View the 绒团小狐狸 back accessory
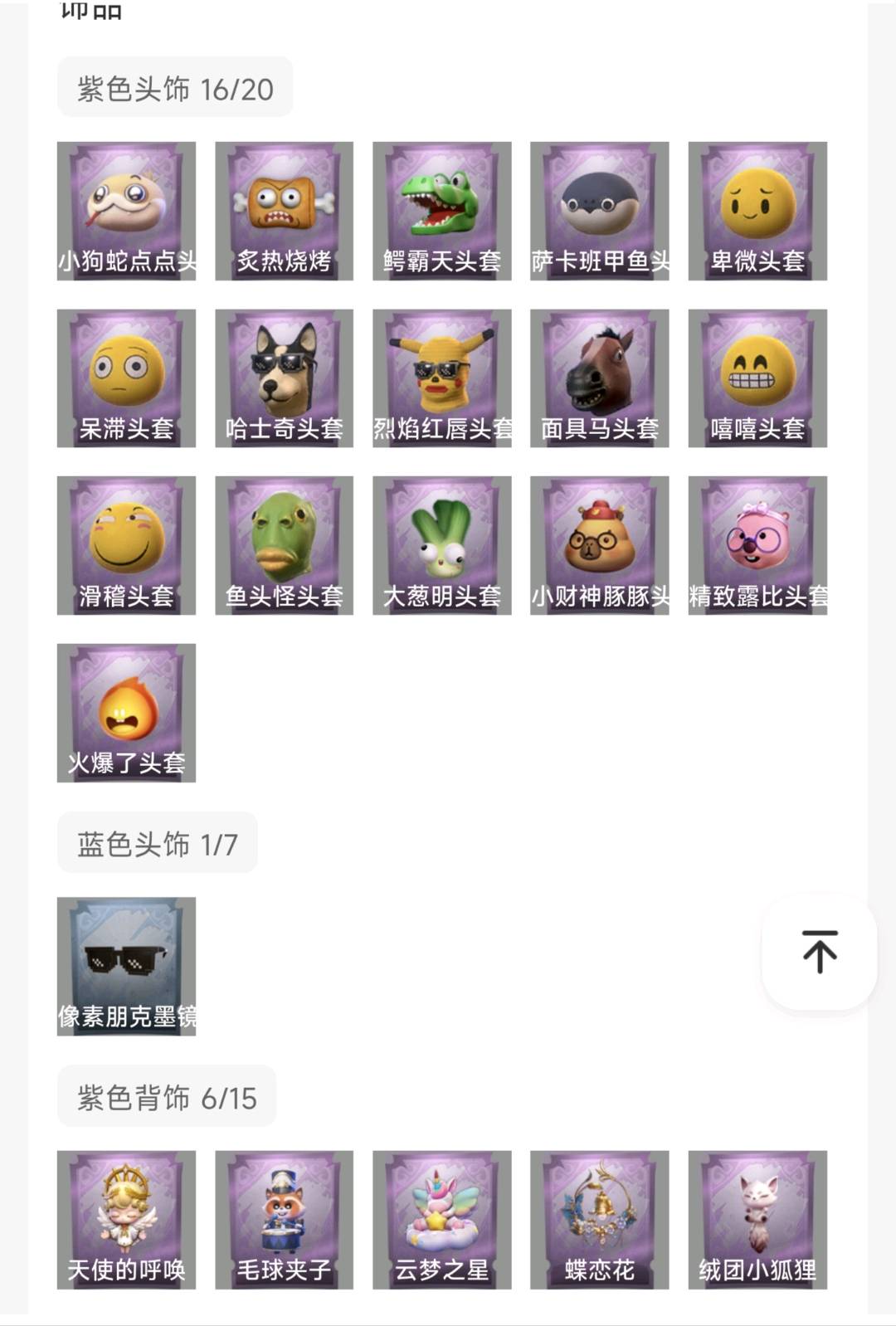This screenshot has width=896, height=1326. point(757,1219)
